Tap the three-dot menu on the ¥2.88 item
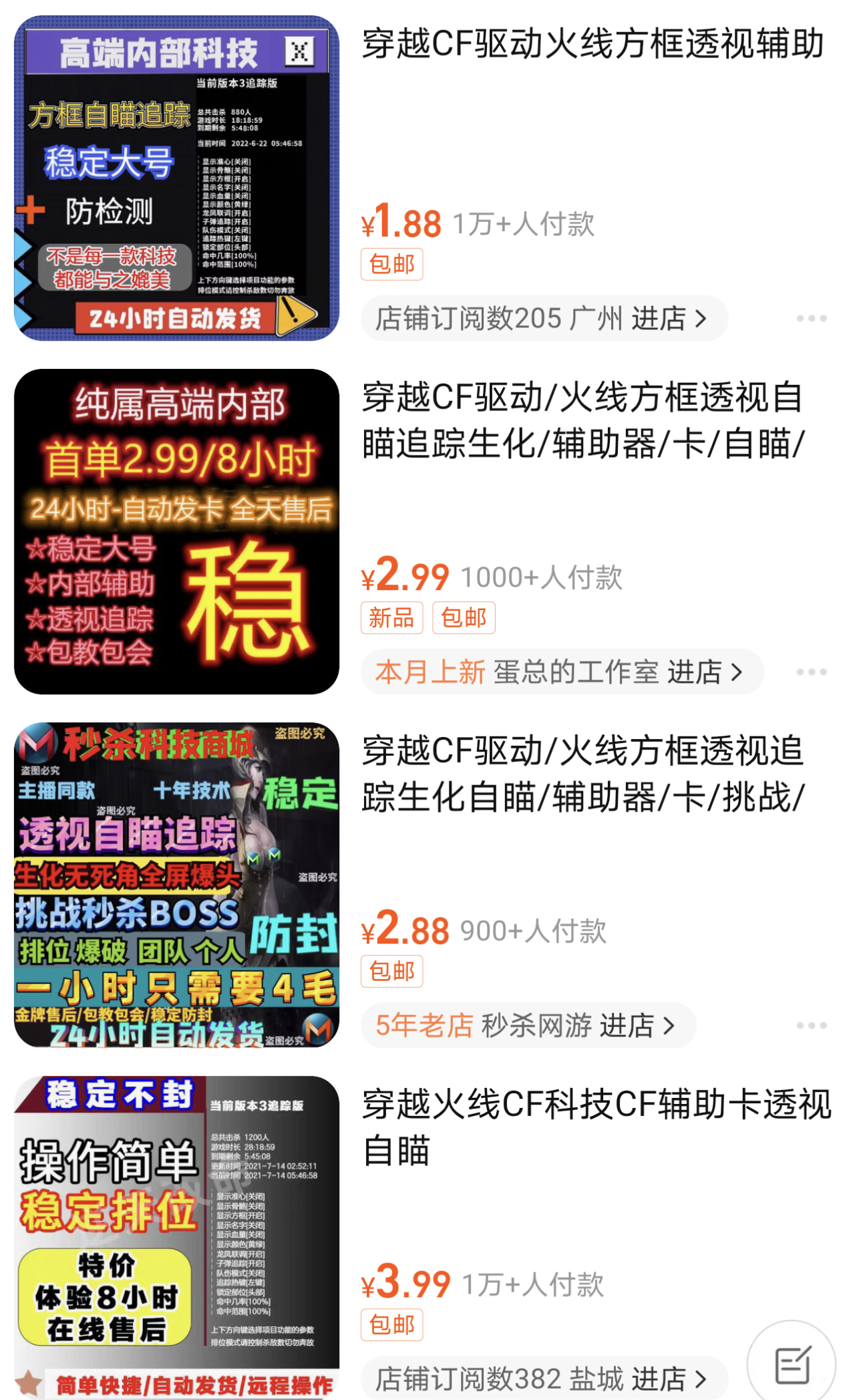Screen dimensions: 855x1400 811,1026
